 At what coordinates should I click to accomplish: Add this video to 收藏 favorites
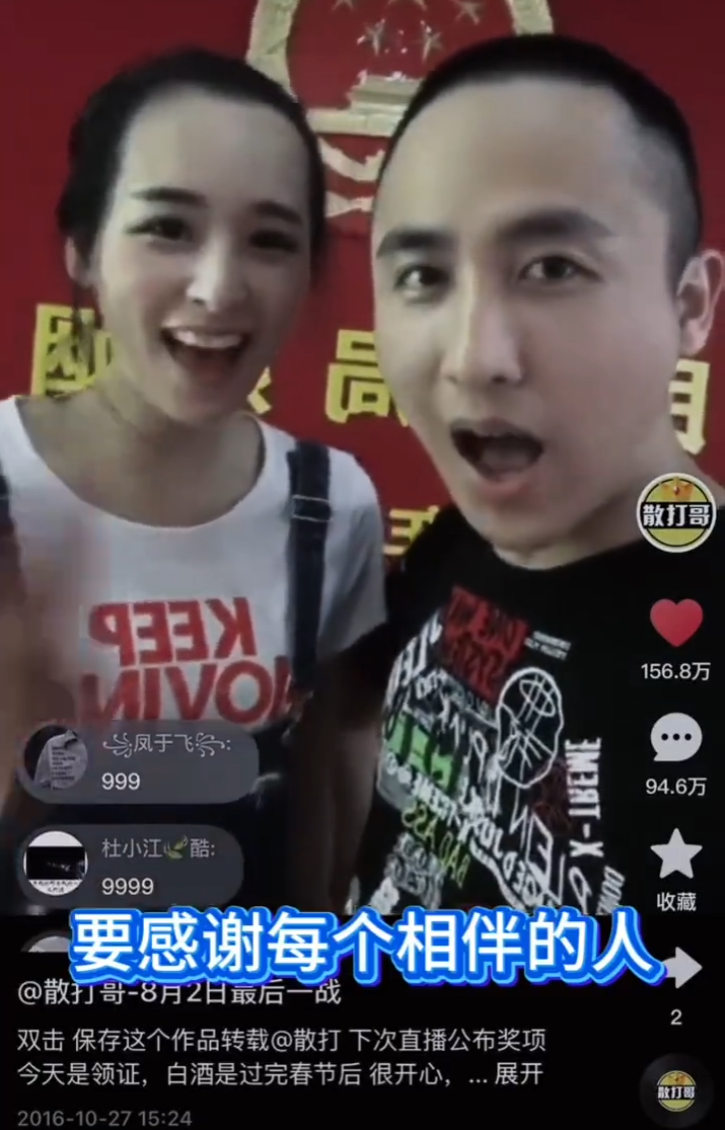click(x=677, y=855)
